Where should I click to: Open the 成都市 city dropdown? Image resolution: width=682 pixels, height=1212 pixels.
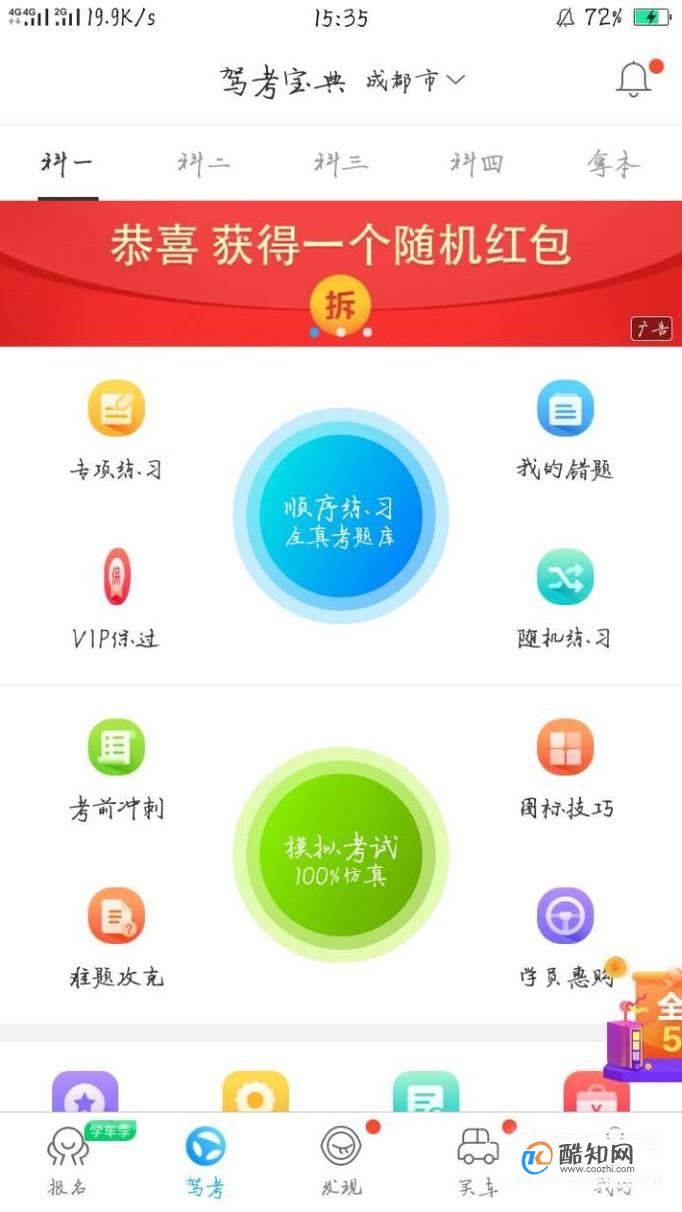tap(414, 80)
